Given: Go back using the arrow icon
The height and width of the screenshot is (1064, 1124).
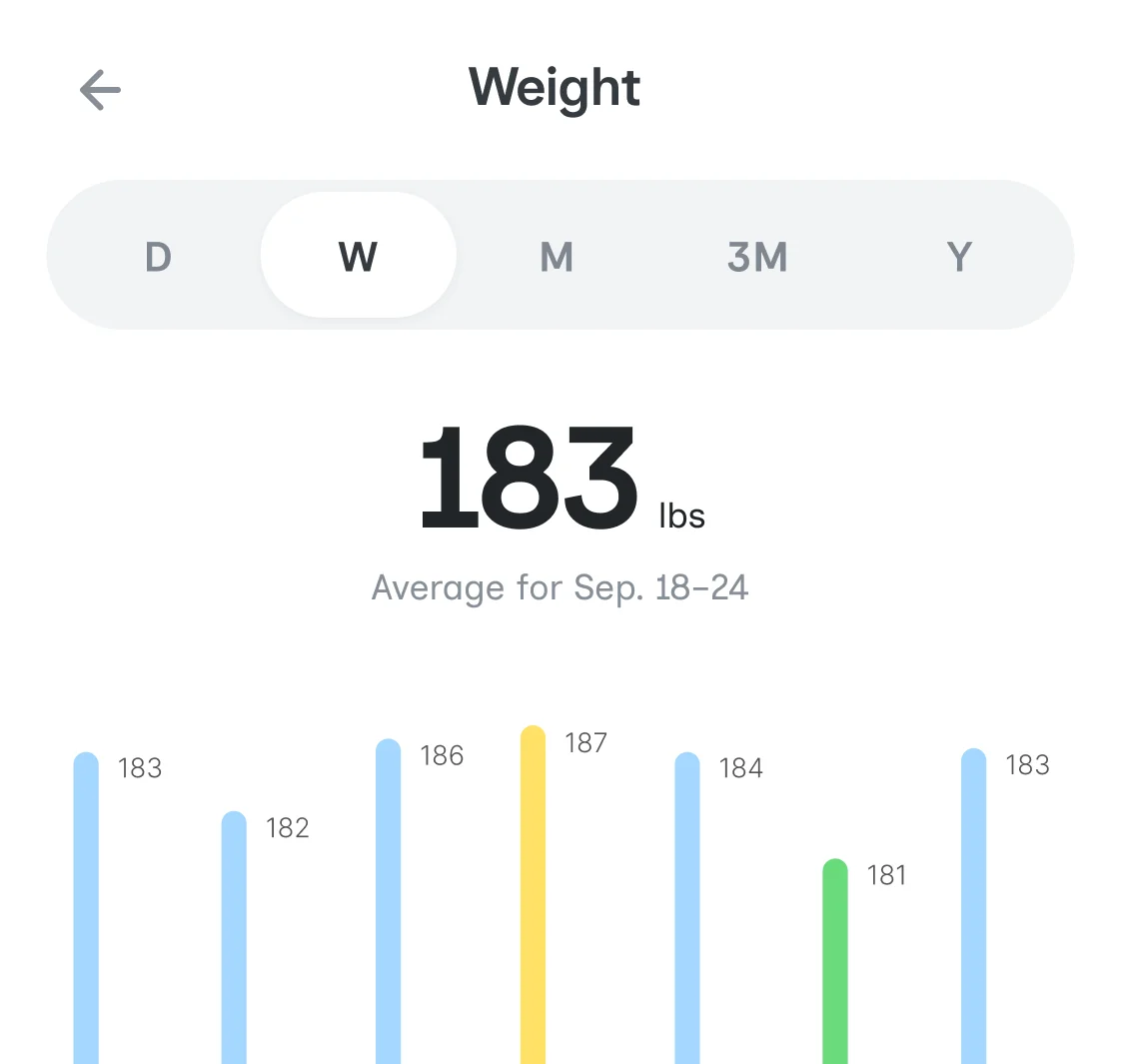Looking at the screenshot, I should pos(100,90).
